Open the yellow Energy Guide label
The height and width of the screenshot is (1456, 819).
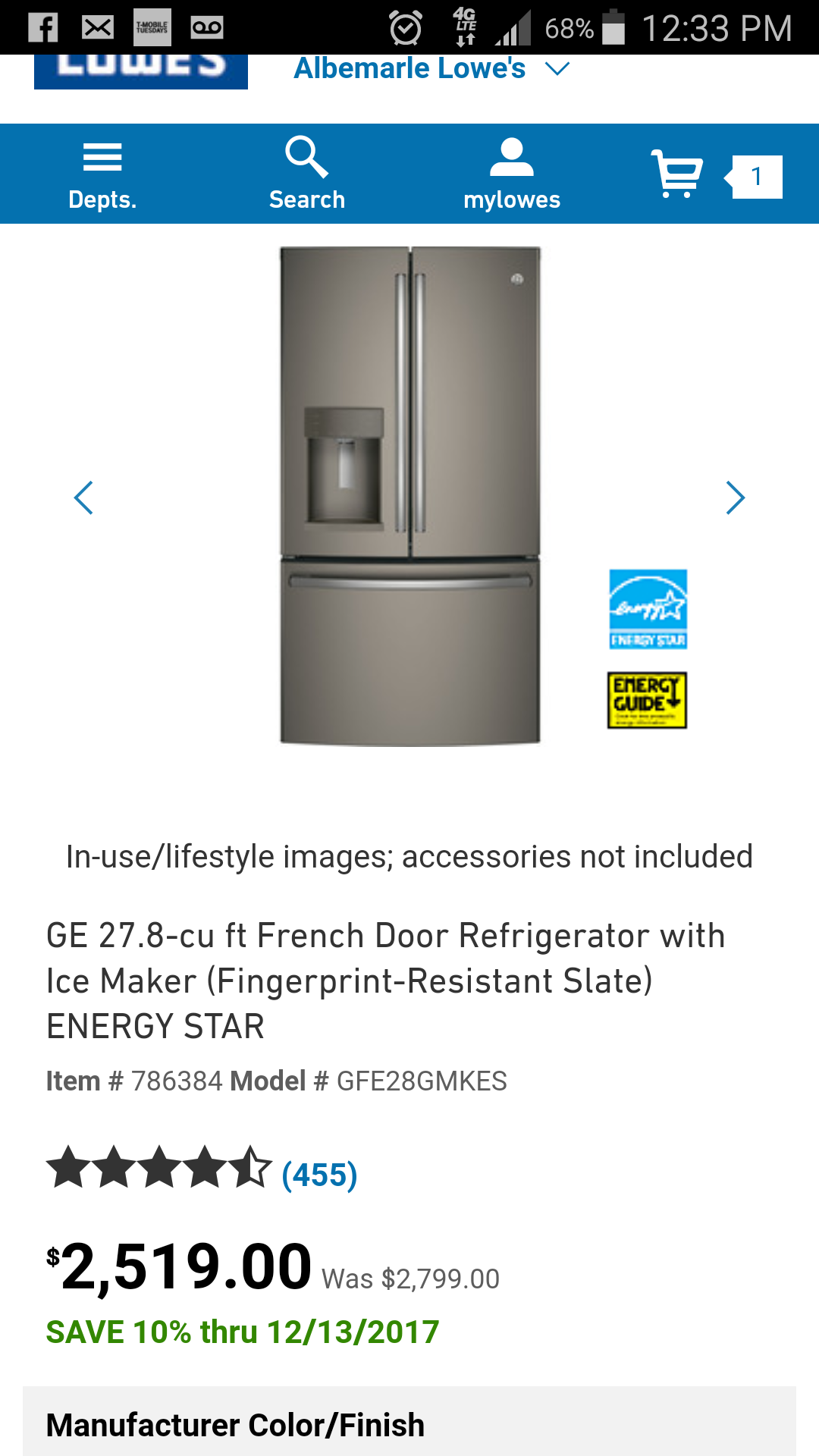(x=647, y=700)
